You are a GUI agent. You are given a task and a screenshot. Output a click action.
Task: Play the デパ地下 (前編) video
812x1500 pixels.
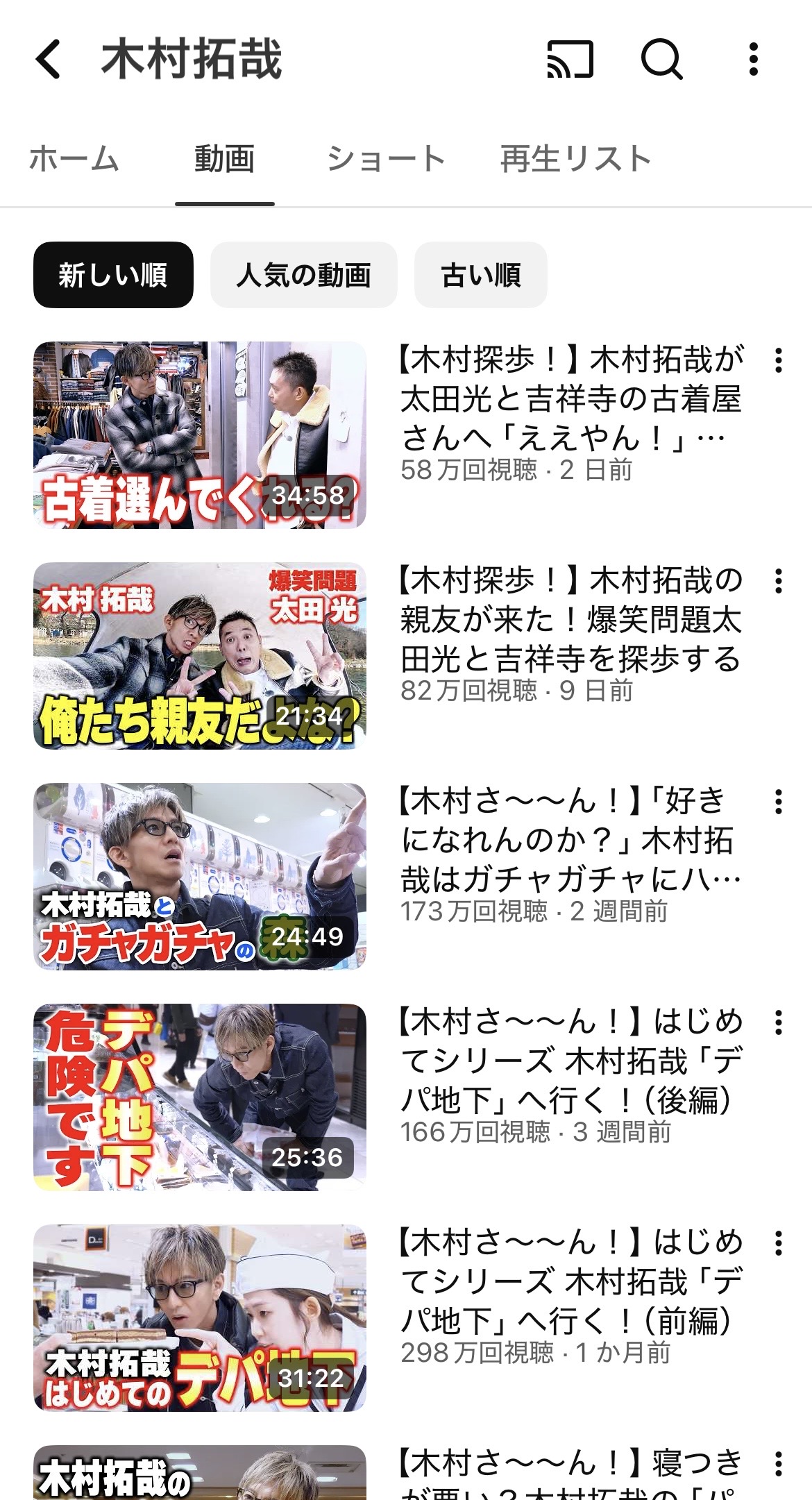point(200,1317)
